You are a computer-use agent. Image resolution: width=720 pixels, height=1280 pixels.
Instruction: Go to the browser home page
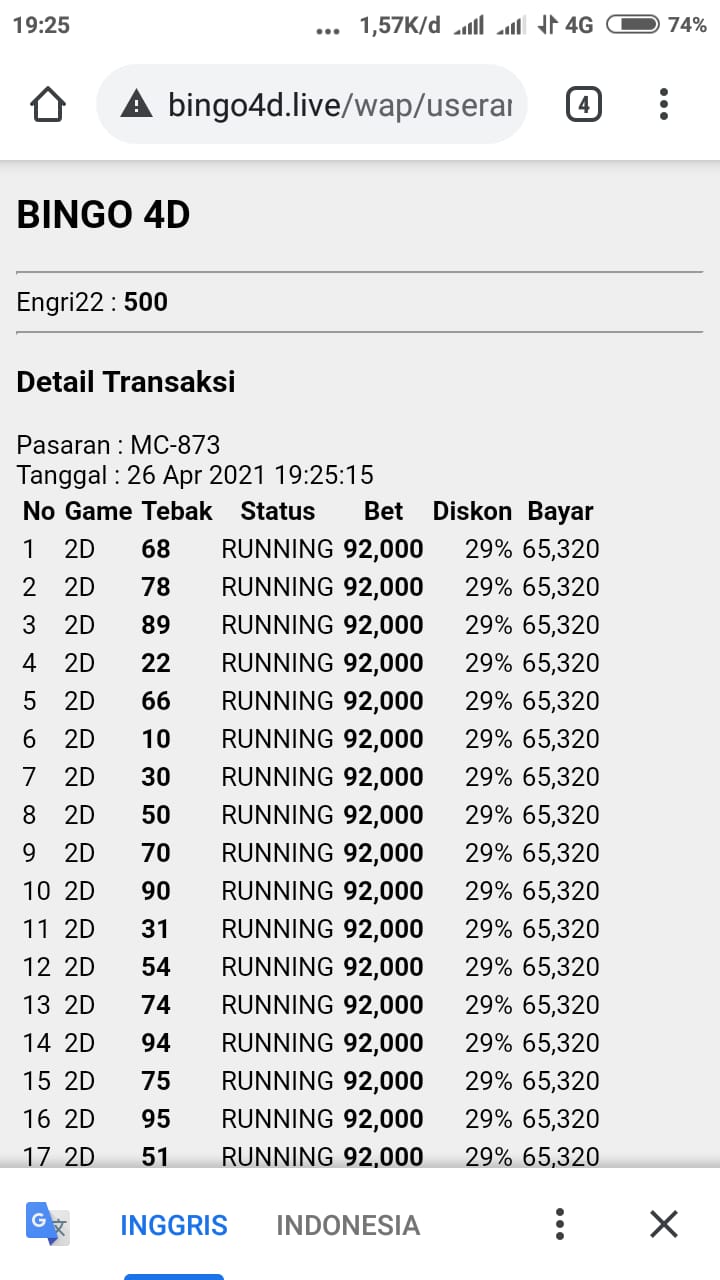(48, 104)
